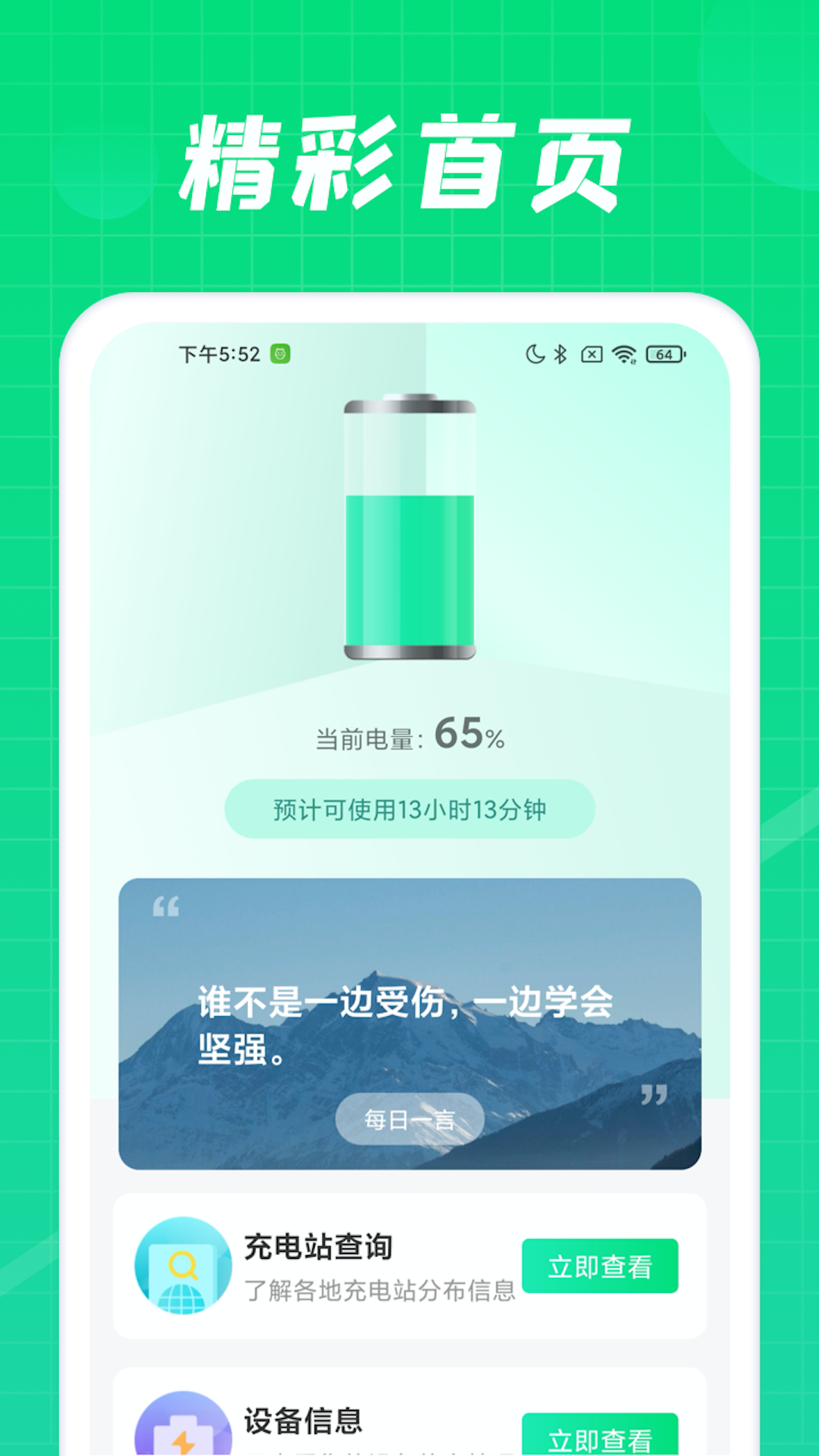Click the closing quotation mark on quote card
This screenshot has width=819, height=1456.
click(654, 1094)
